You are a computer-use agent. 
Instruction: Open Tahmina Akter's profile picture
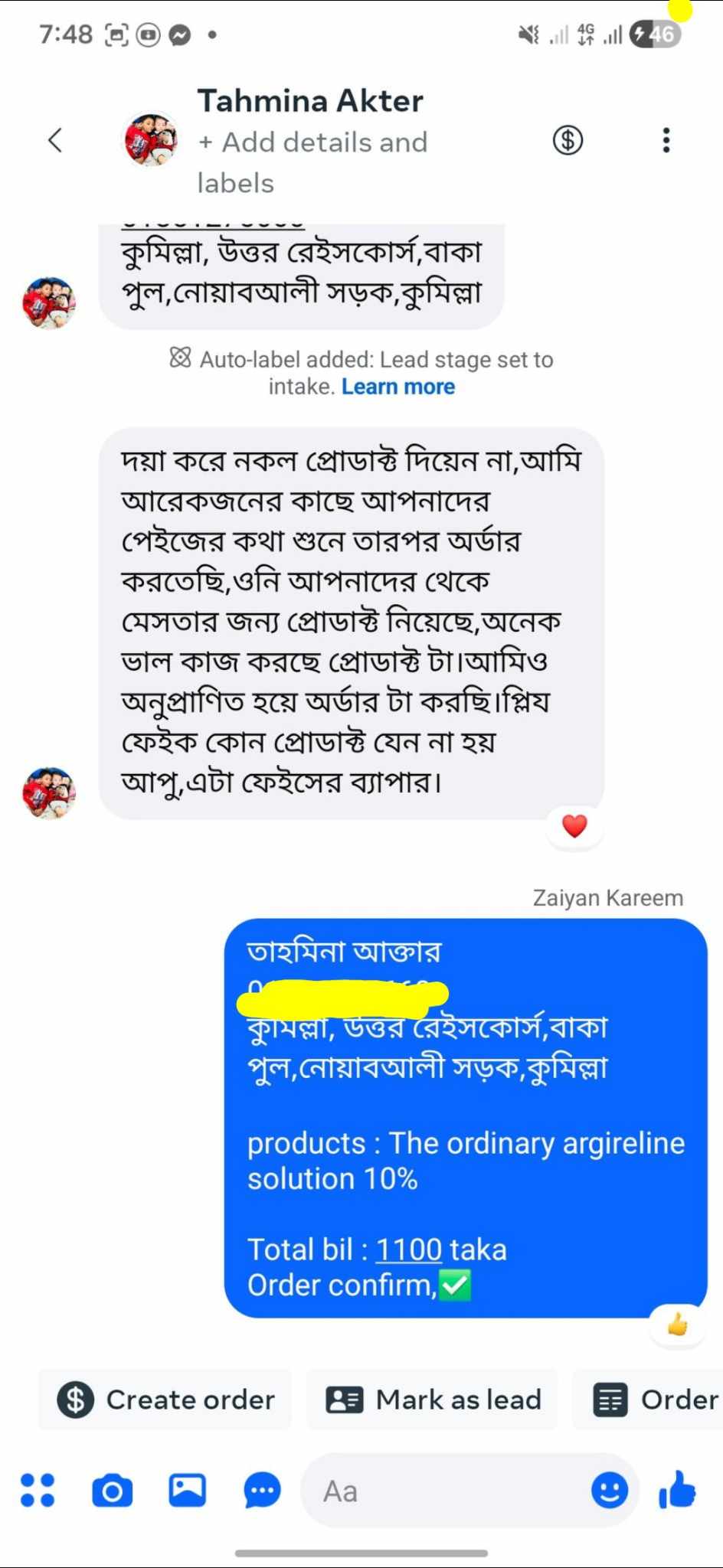pos(151,140)
